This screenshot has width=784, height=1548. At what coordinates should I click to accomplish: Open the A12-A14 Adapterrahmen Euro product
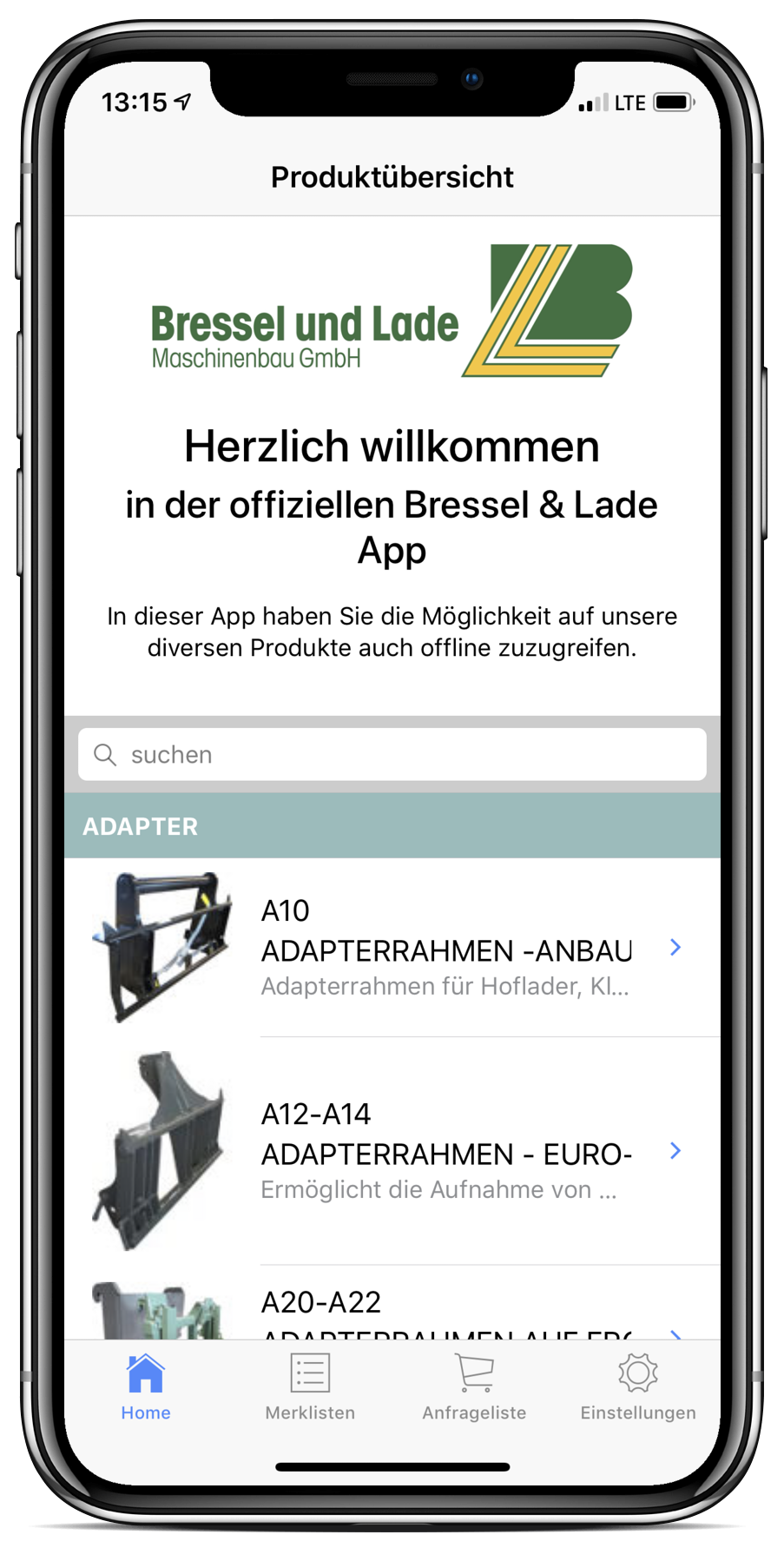click(392, 1150)
